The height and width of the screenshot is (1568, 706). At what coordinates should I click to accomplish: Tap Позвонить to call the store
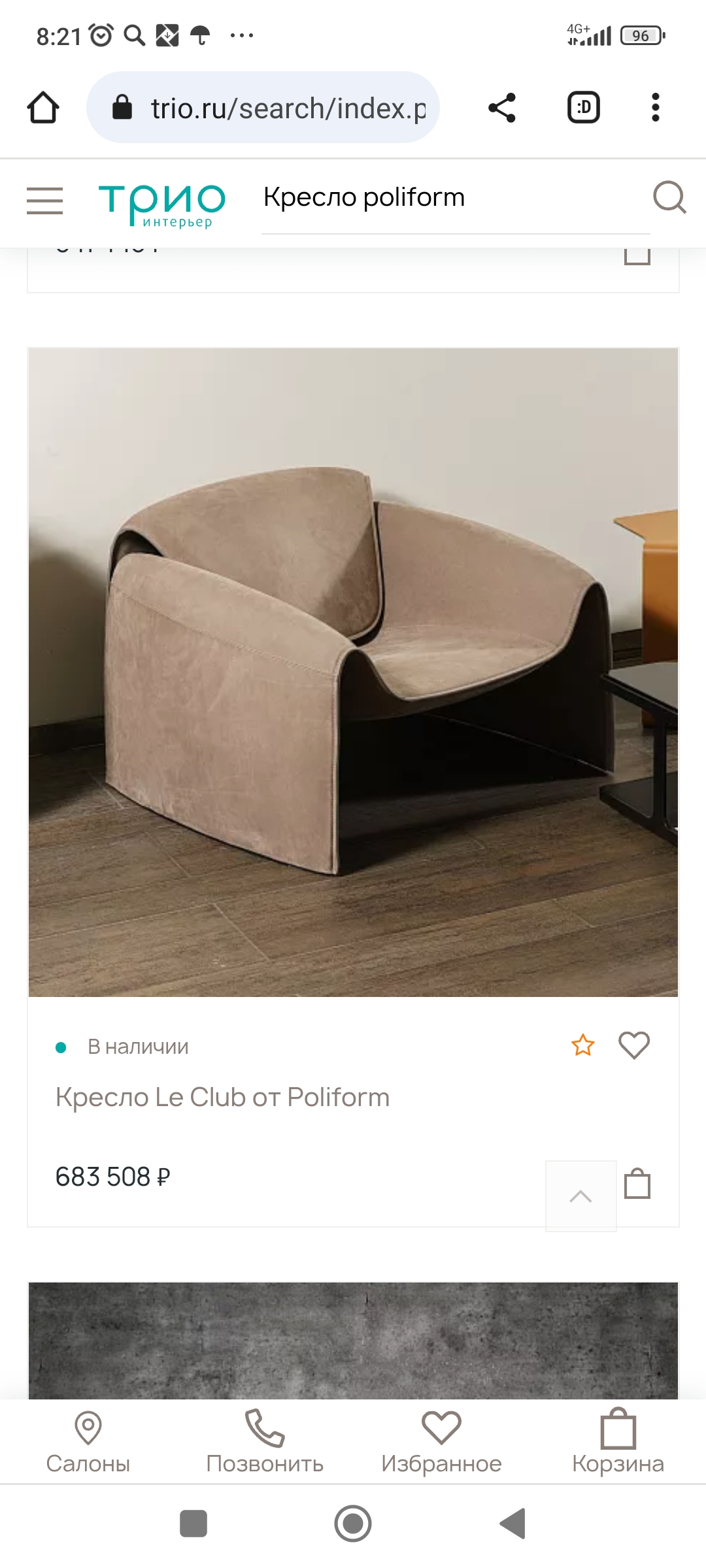click(265, 1441)
